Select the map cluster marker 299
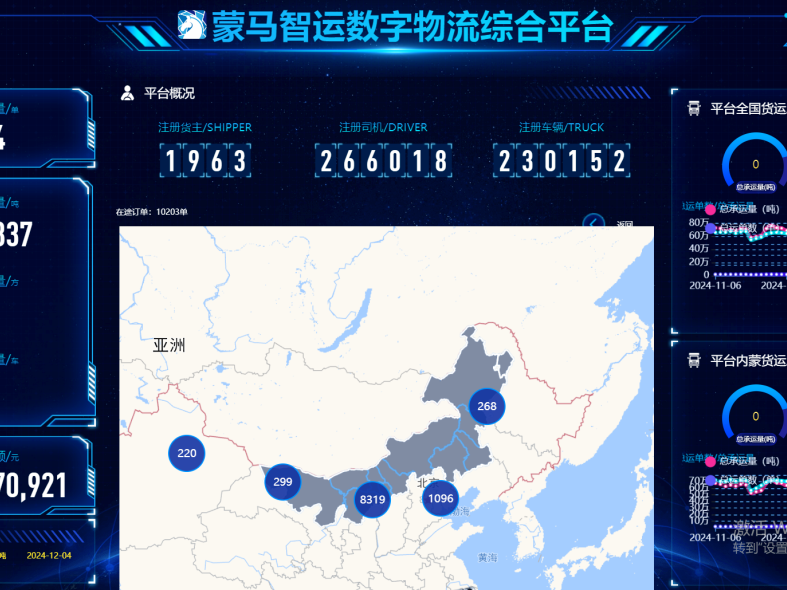The image size is (787, 590). [x=283, y=481]
